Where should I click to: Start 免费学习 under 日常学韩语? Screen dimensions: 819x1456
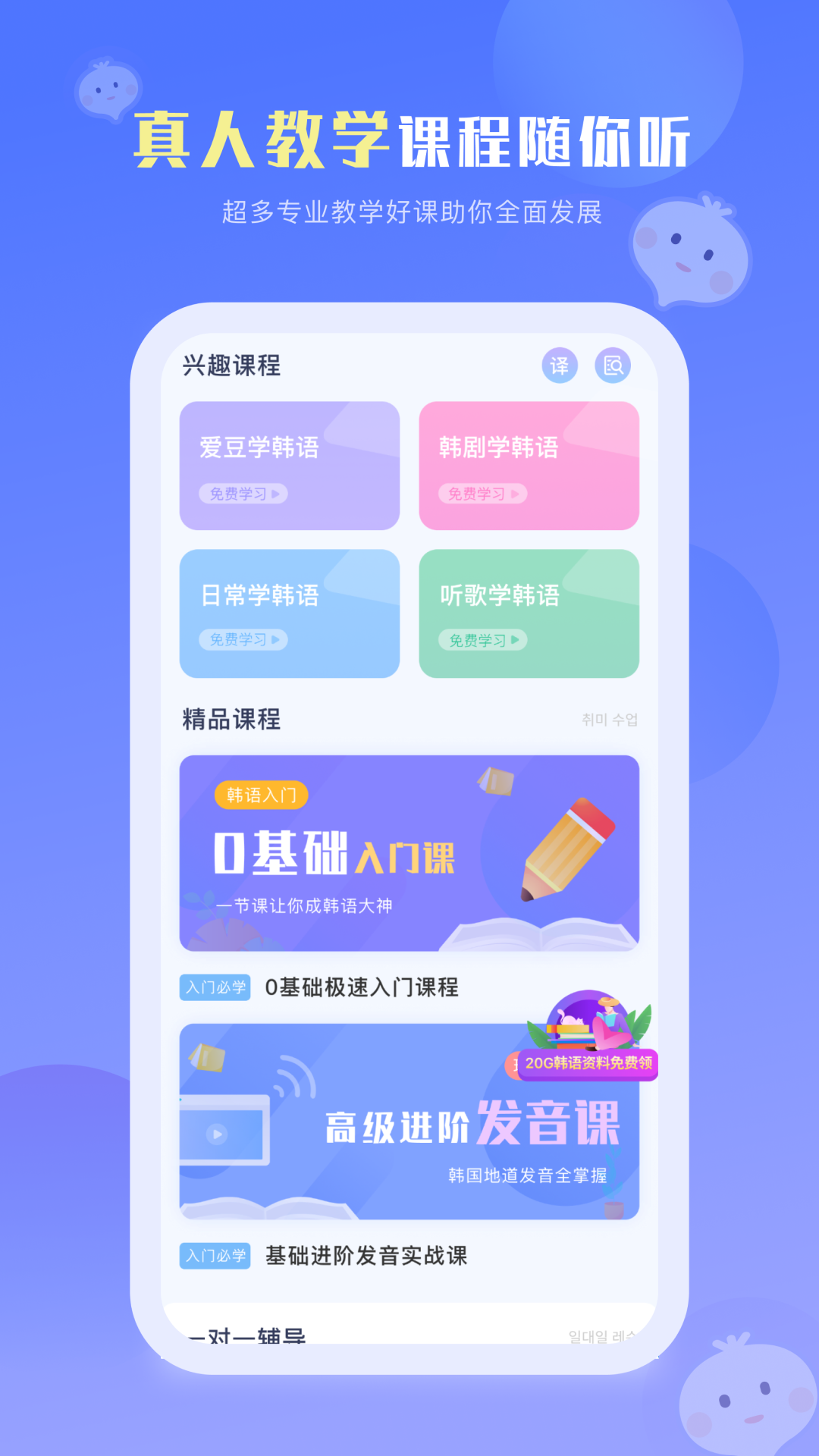coord(241,641)
